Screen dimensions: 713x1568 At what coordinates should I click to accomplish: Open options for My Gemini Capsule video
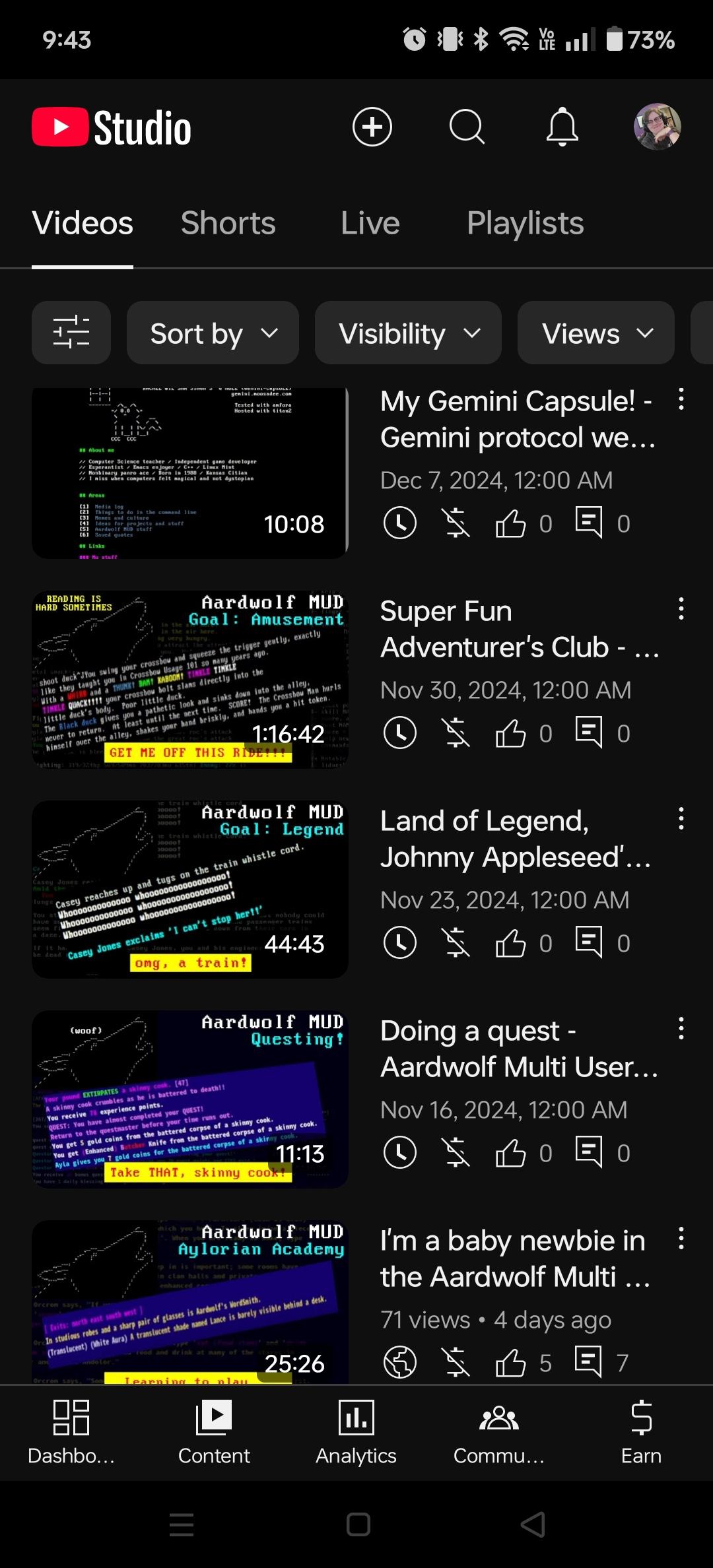(x=681, y=399)
